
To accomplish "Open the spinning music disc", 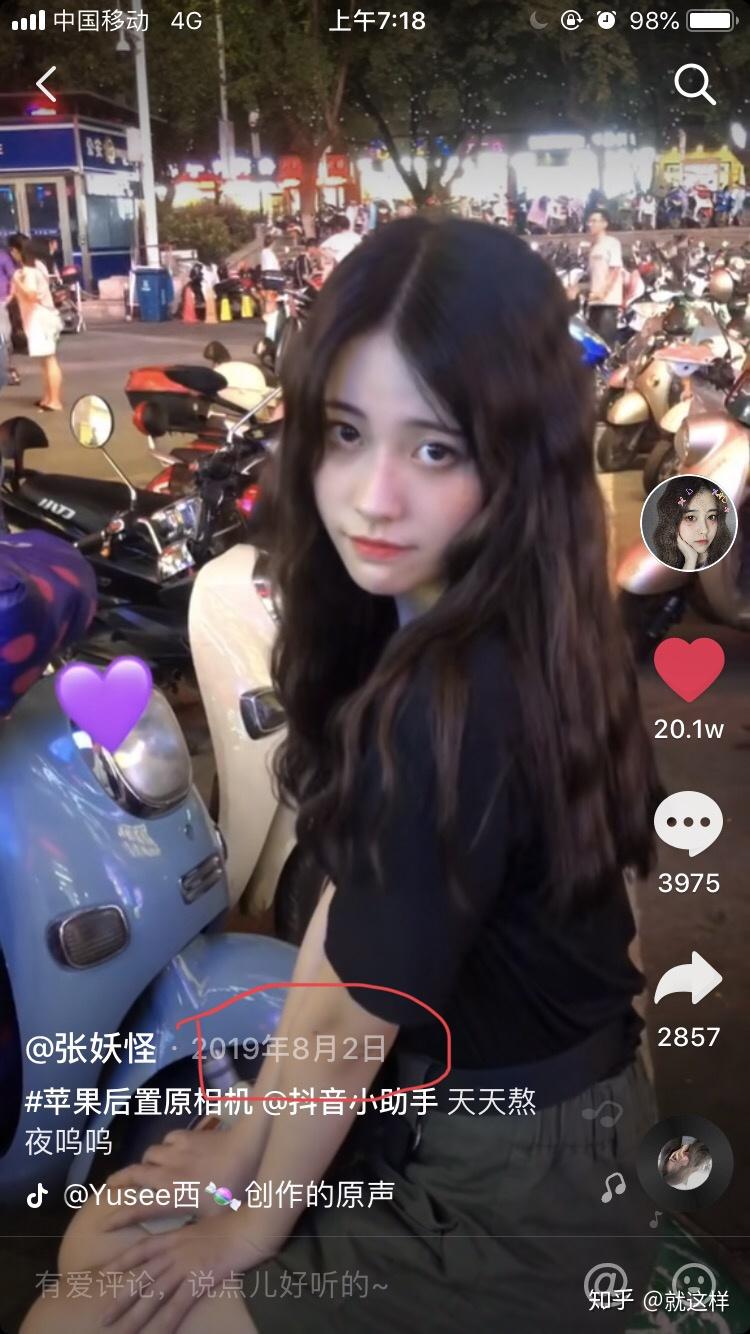I will [x=685, y=1163].
